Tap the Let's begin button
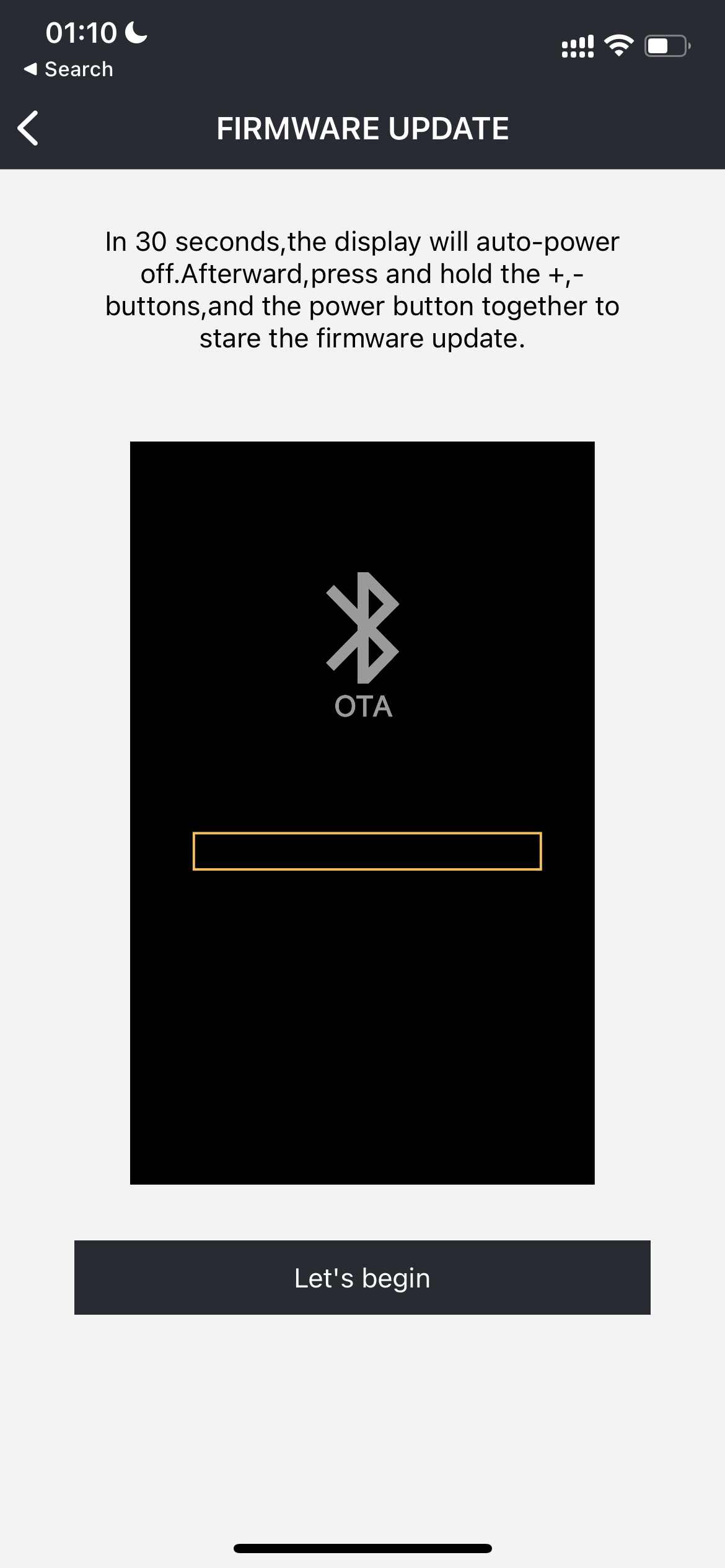 click(362, 1278)
